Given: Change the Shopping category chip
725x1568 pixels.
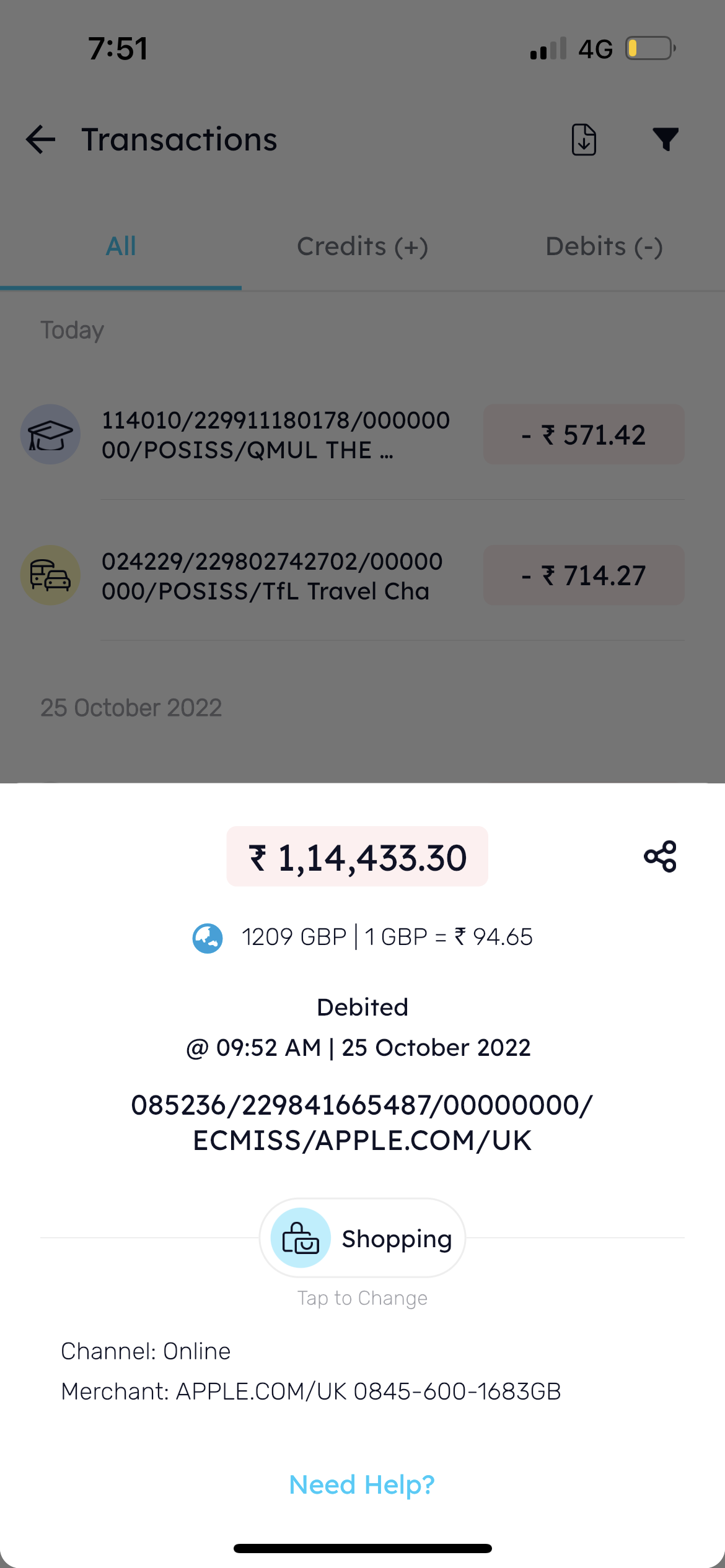Looking at the screenshot, I should click(x=362, y=1238).
